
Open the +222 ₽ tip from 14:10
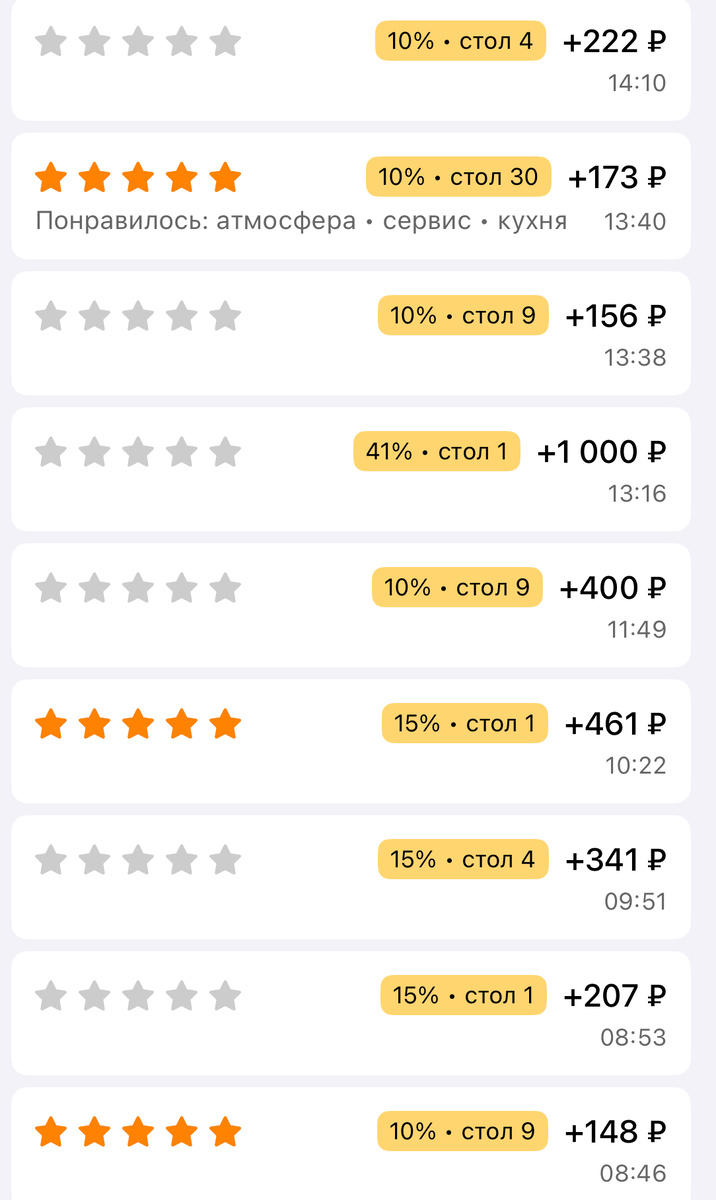pyautogui.click(x=350, y=60)
